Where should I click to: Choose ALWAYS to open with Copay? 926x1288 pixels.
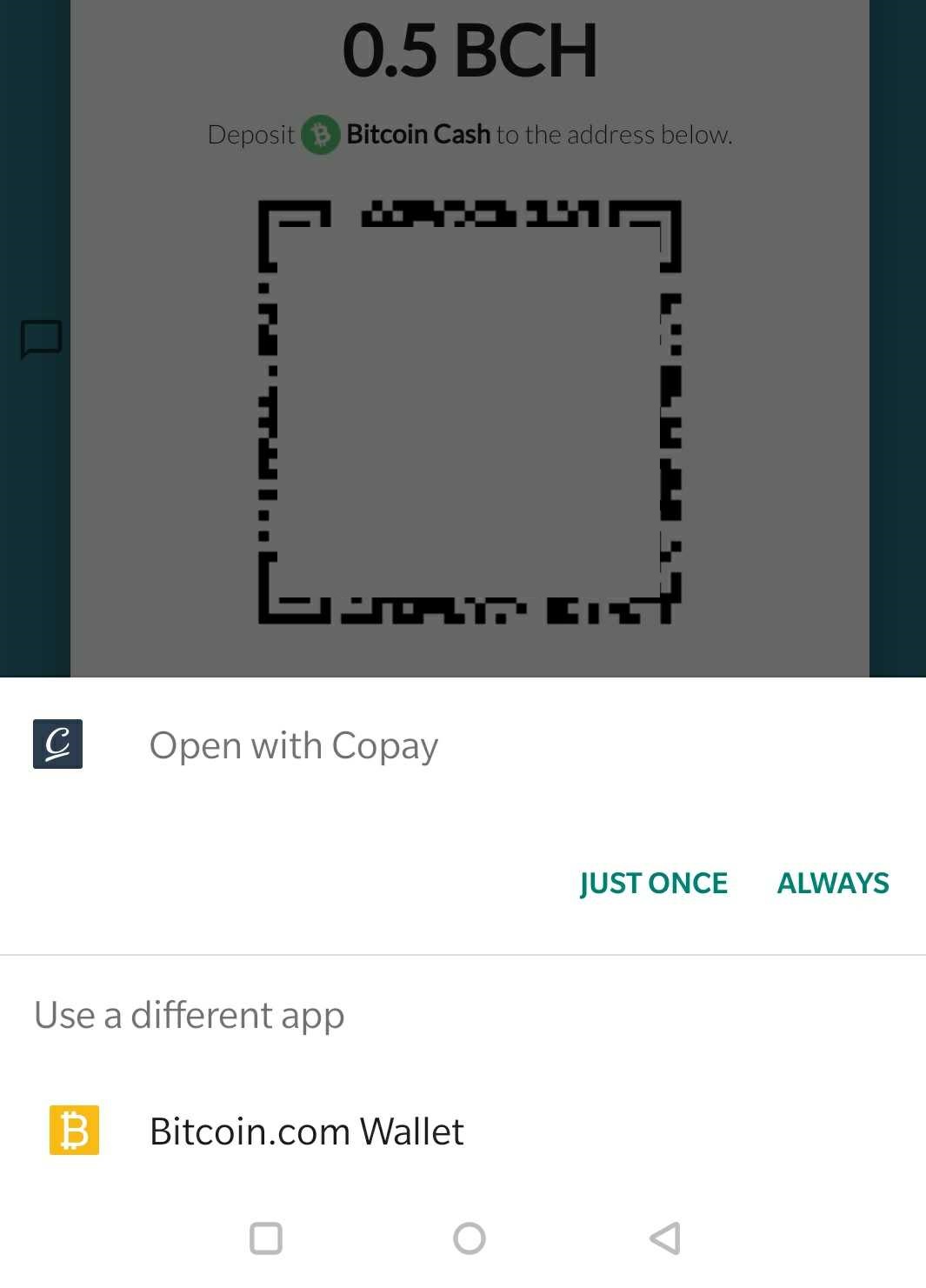pos(832,884)
